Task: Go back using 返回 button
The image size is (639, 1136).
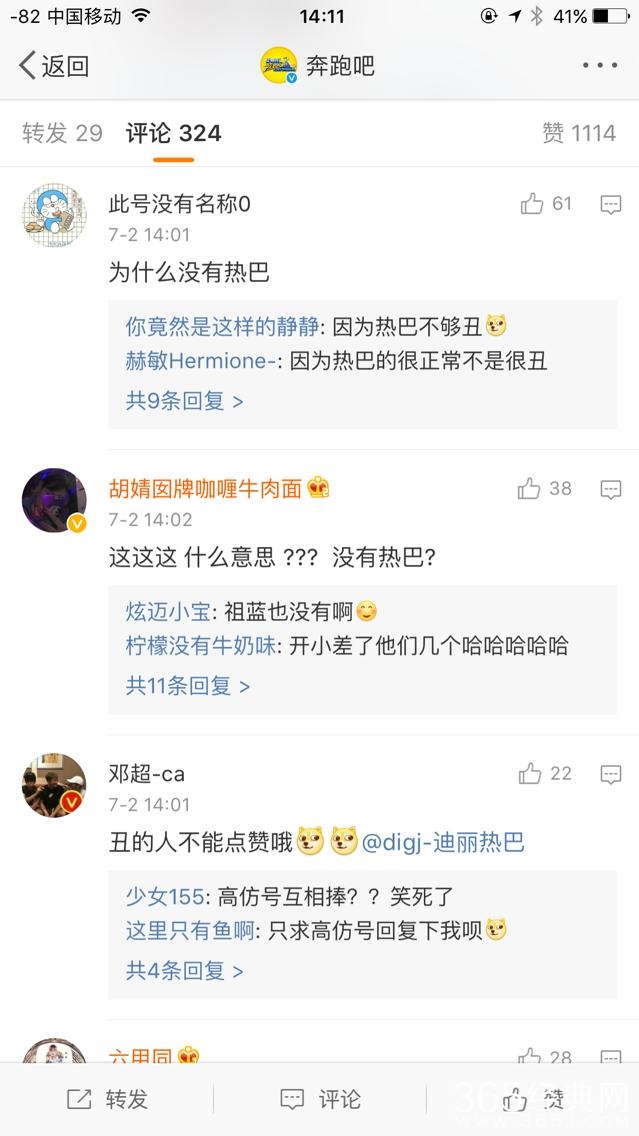Action: pos(54,66)
